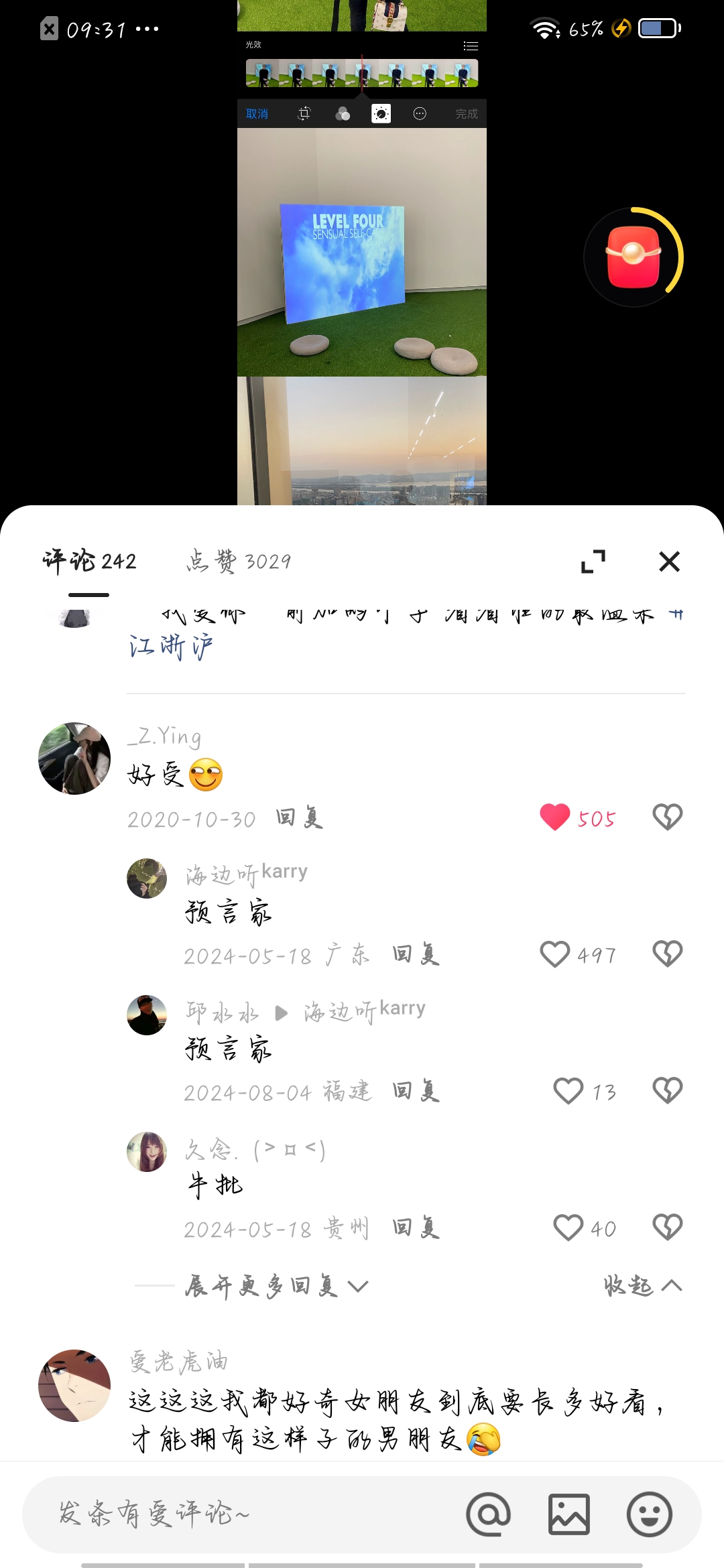This screenshot has width=724, height=1568.
Task: Tap the red envelope reward icon
Action: coord(632,258)
